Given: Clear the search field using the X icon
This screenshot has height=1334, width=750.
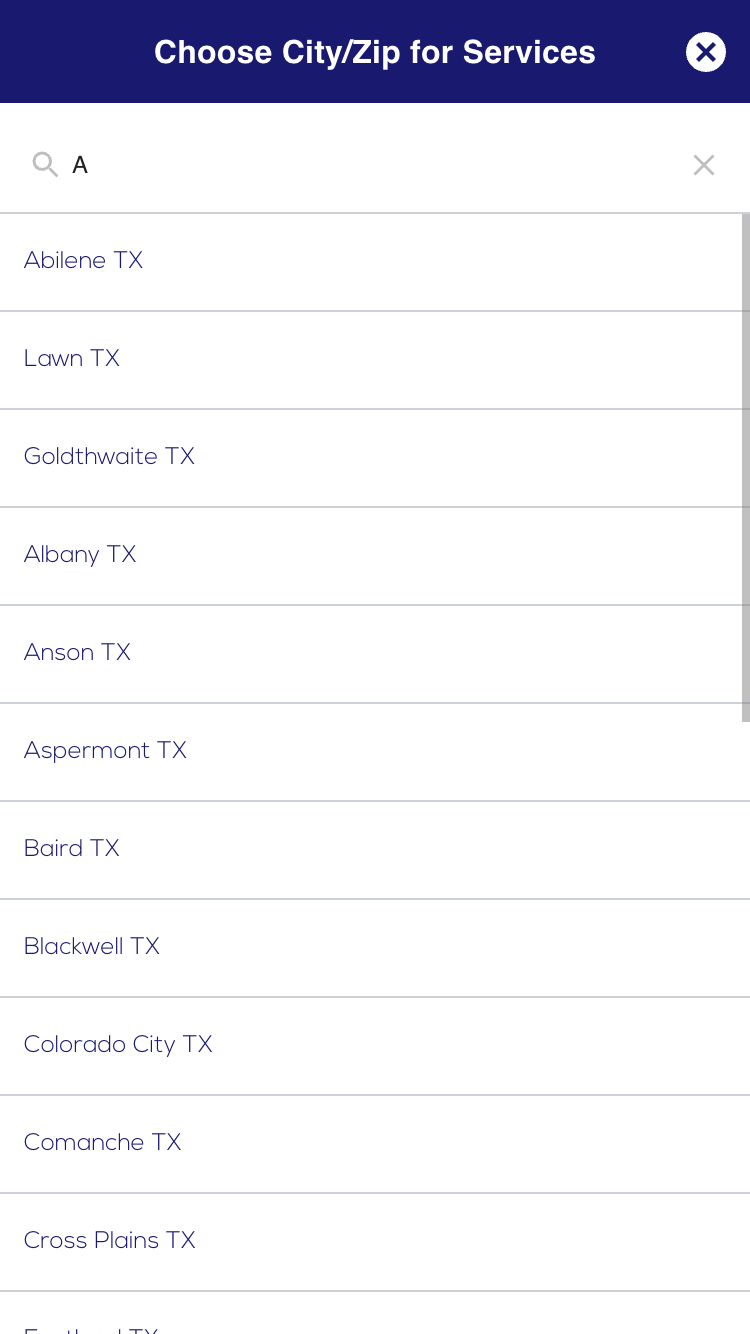Looking at the screenshot, I should [704, 164].
